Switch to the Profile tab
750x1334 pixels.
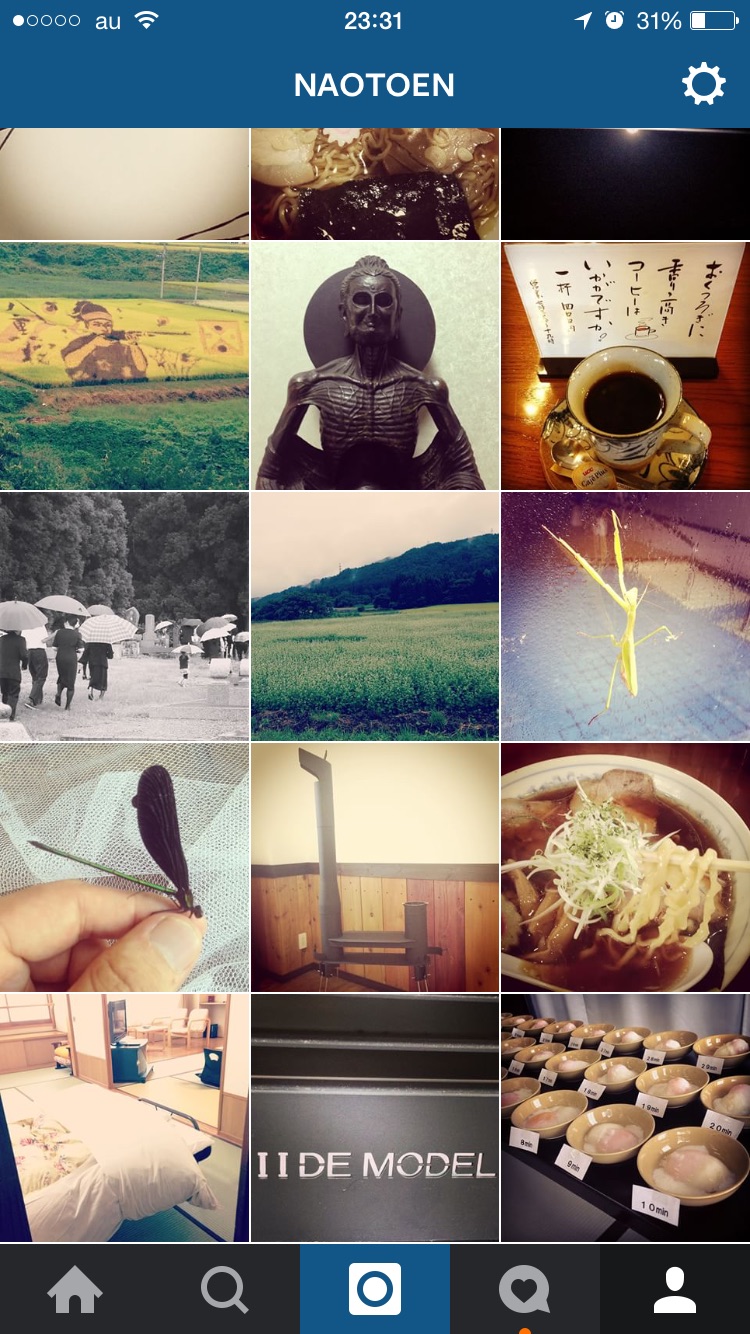click(x=675, y=1290)
